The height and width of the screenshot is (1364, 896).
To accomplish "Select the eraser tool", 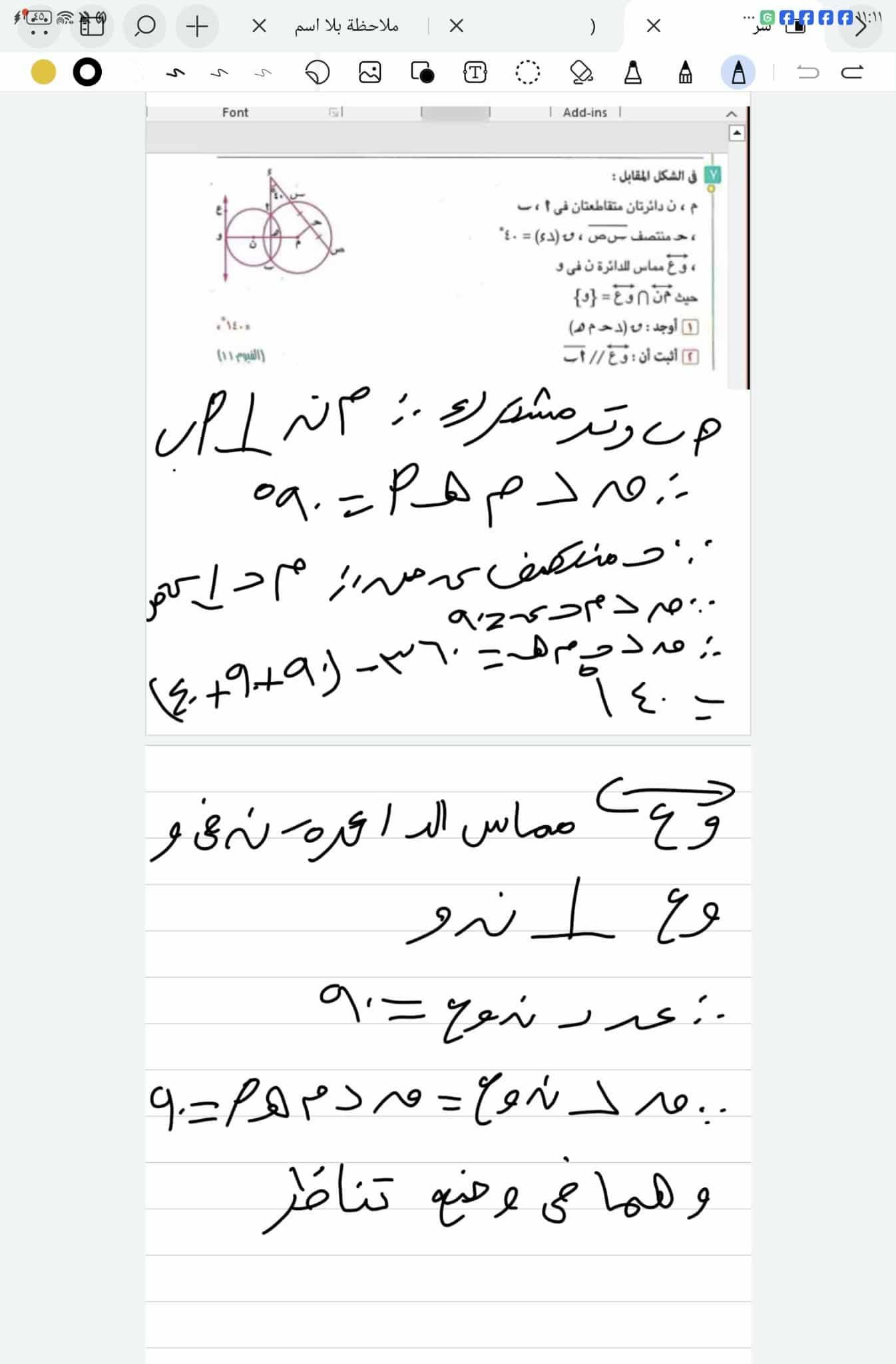I will 581,72.
